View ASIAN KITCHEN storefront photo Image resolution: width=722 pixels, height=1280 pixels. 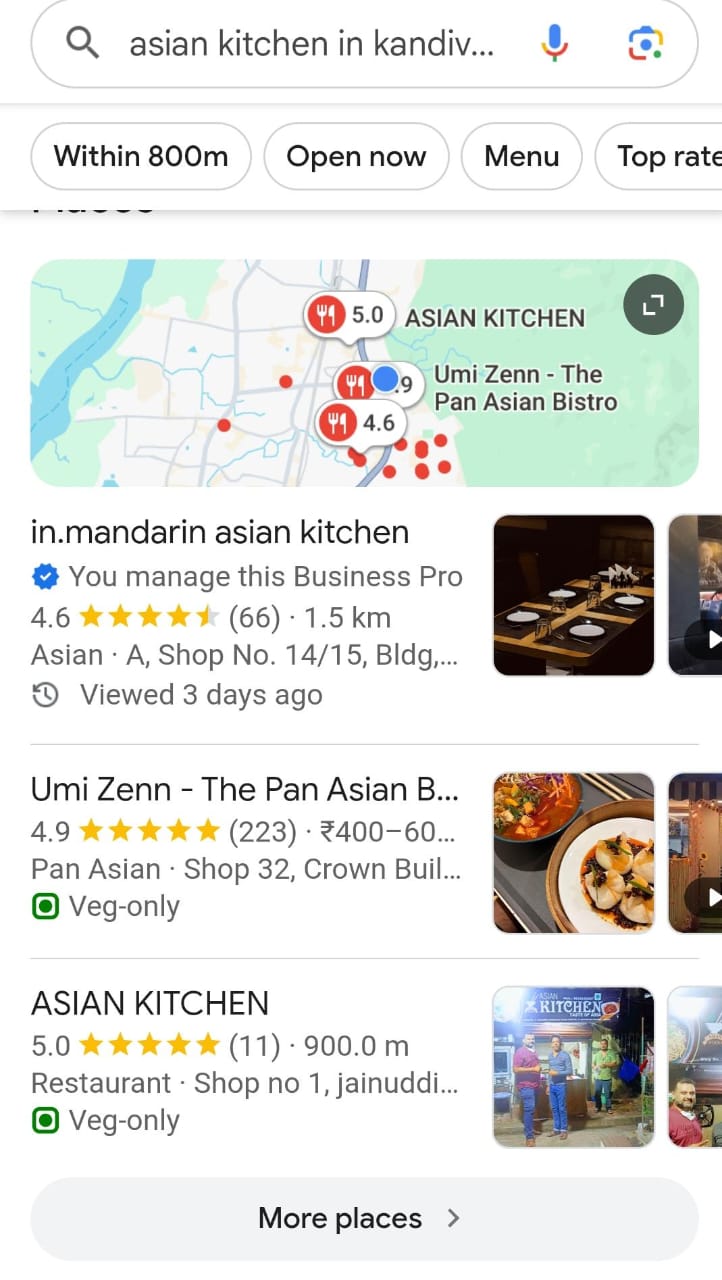tap(573, 1067)
